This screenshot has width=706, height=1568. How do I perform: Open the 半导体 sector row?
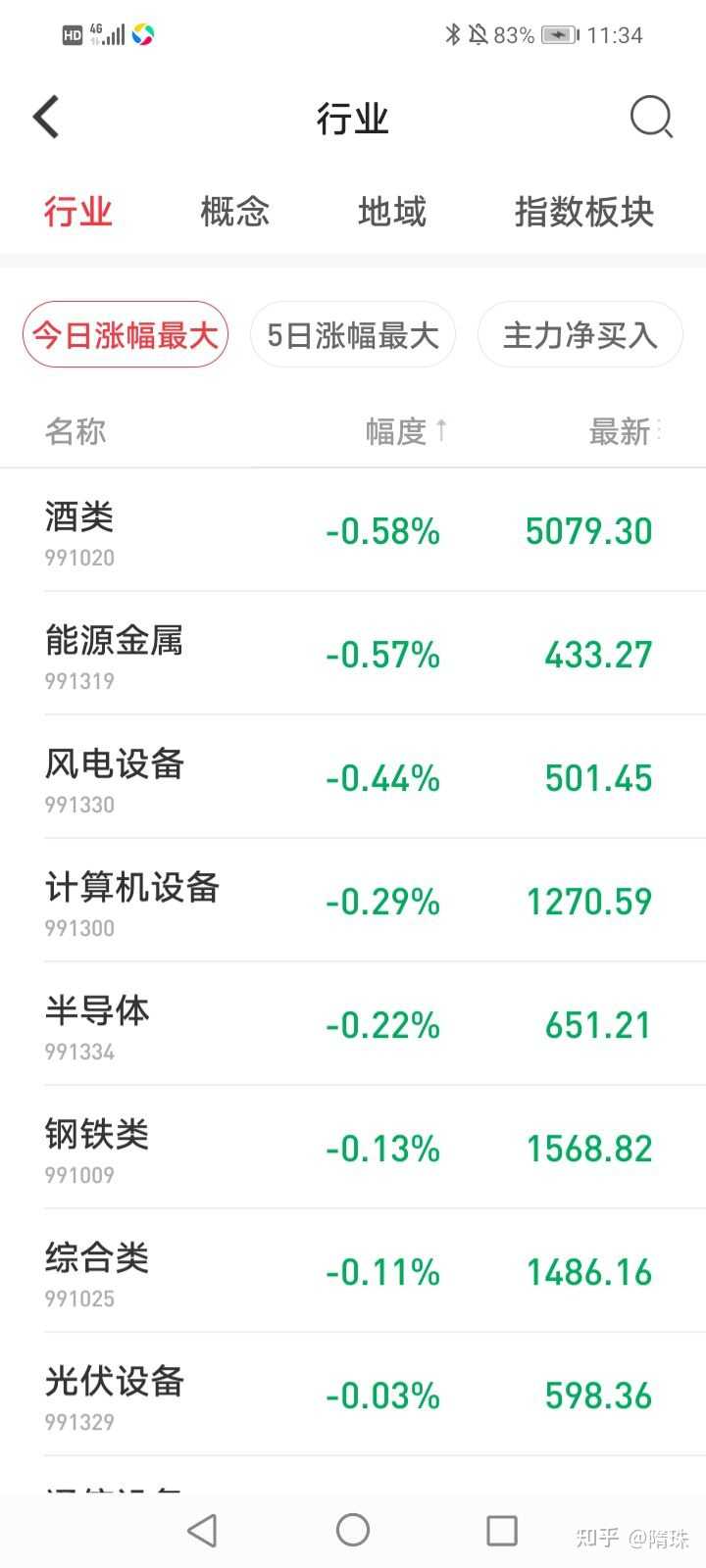click(x=353, y=1024)
